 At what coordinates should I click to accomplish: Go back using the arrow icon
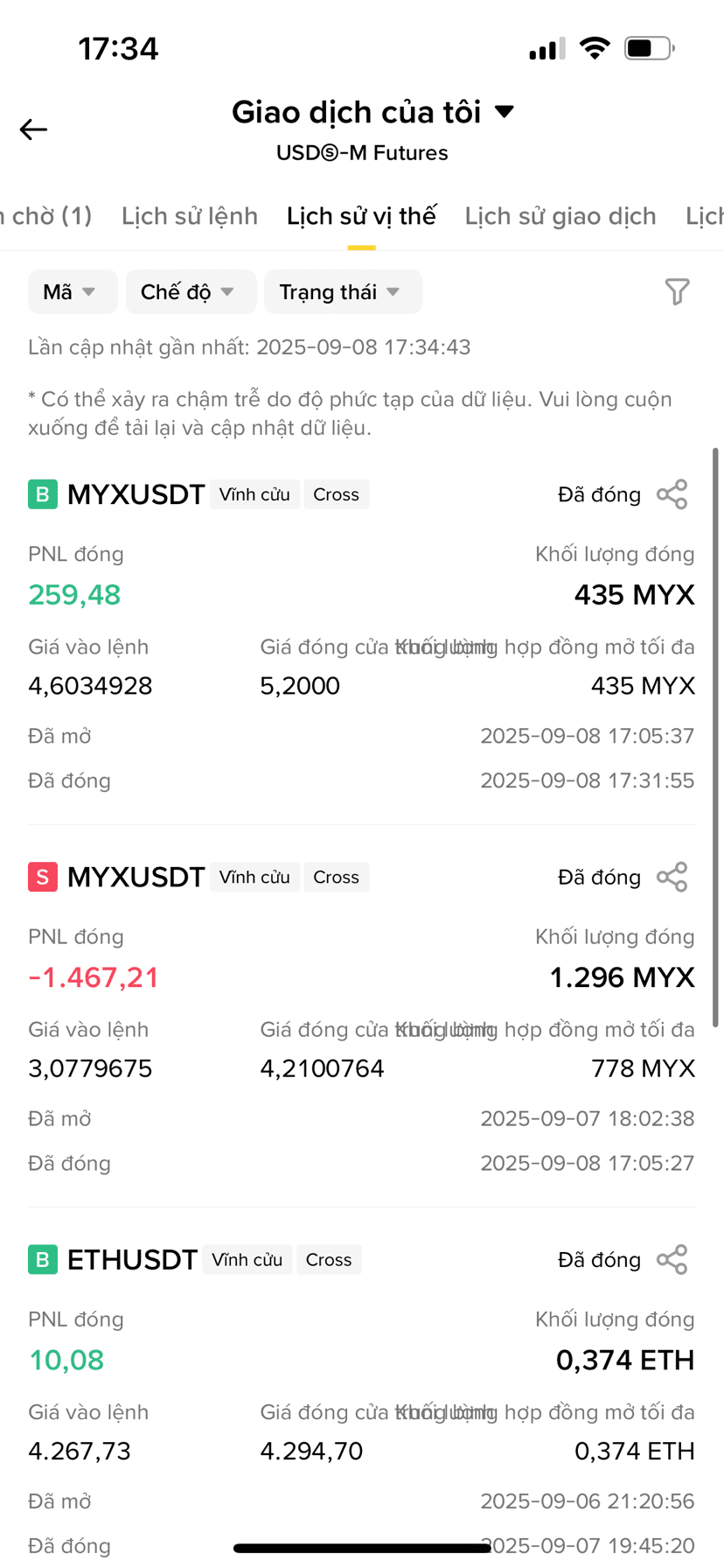33,129
